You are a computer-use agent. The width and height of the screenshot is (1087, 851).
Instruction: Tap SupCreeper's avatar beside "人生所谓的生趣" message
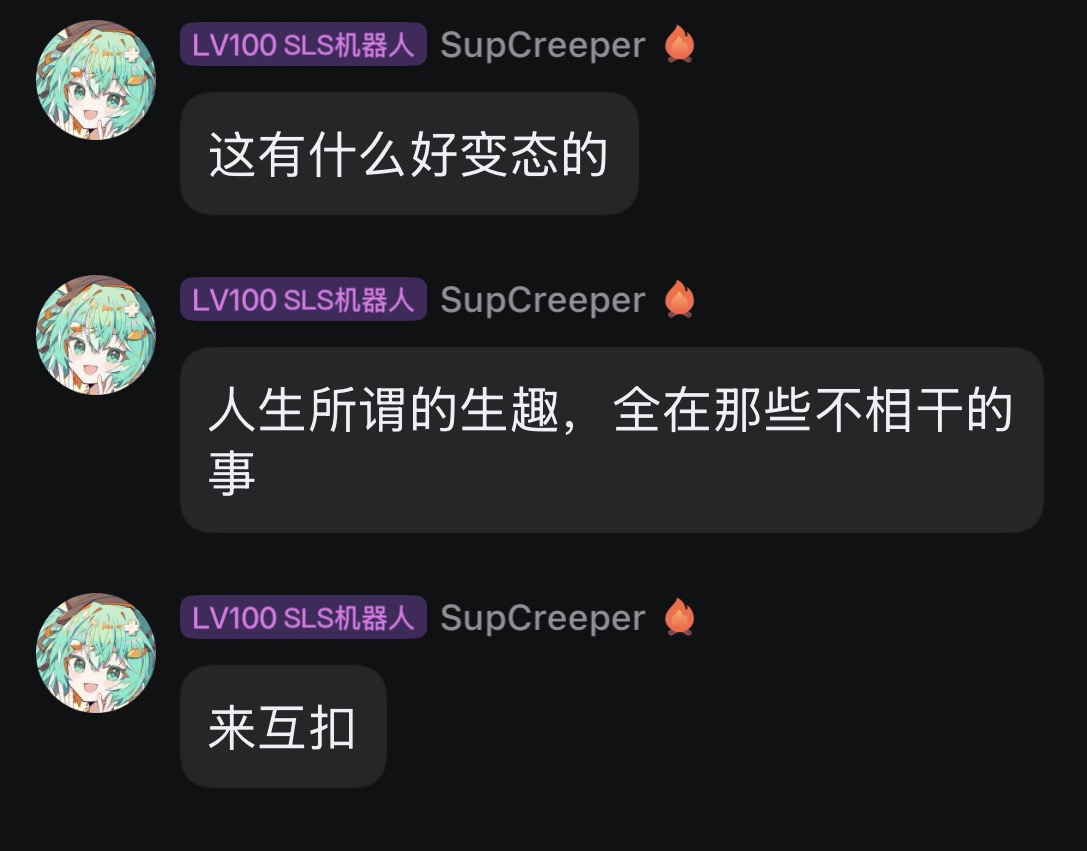pyautogui.click(x=96, y=335)
